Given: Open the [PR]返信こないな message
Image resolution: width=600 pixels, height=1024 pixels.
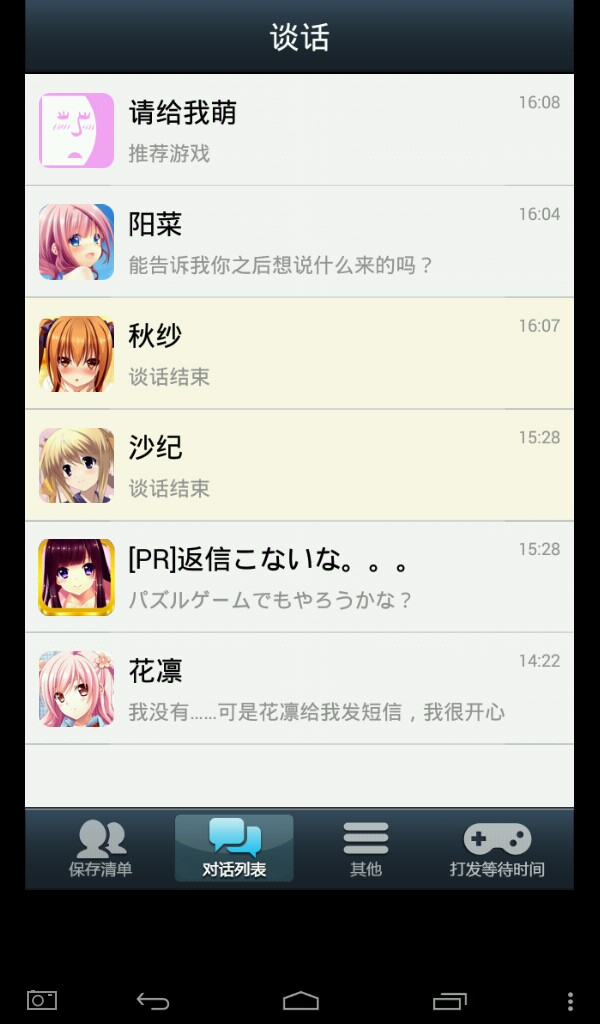Looking at the screenshot, I should [299, 577].
